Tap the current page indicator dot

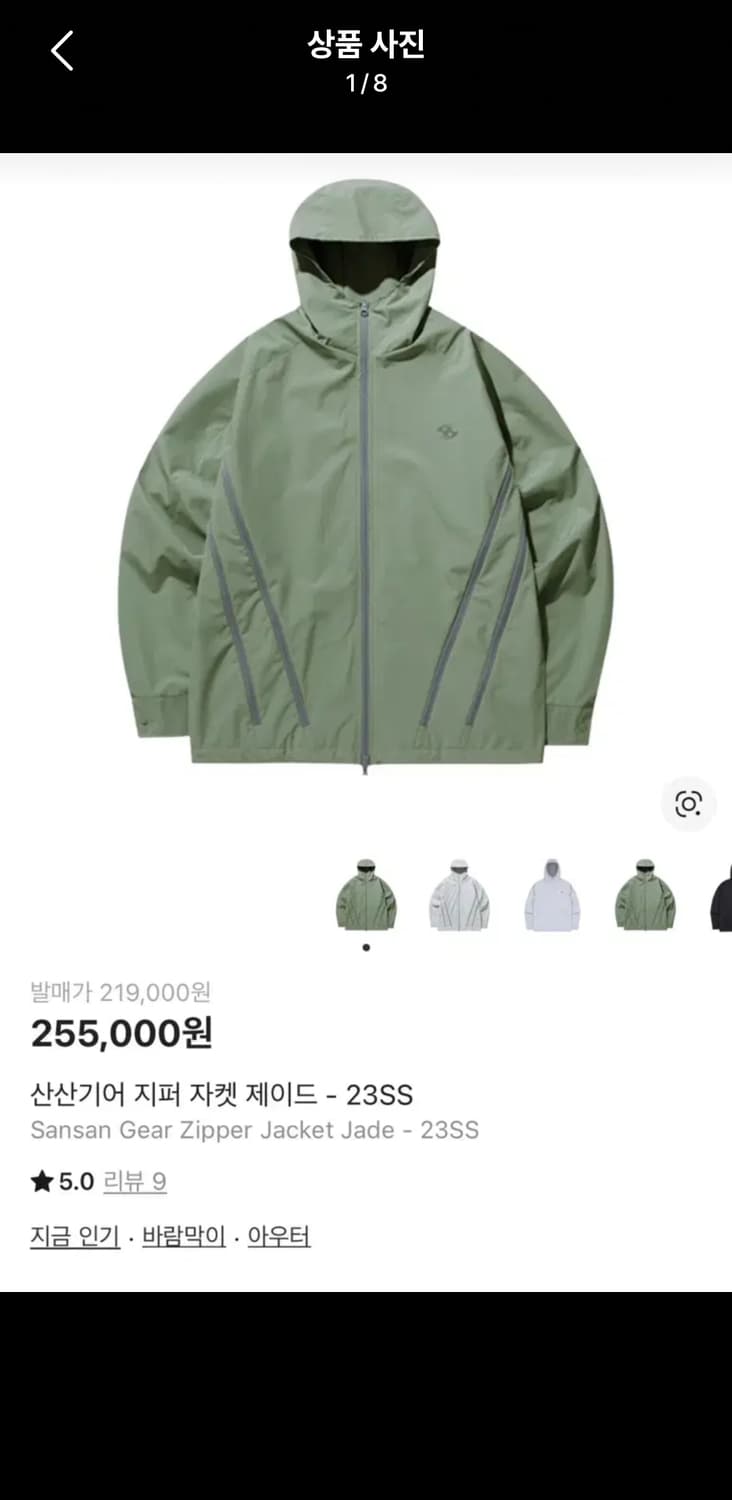pyautogui.click(x=365, y=945)
